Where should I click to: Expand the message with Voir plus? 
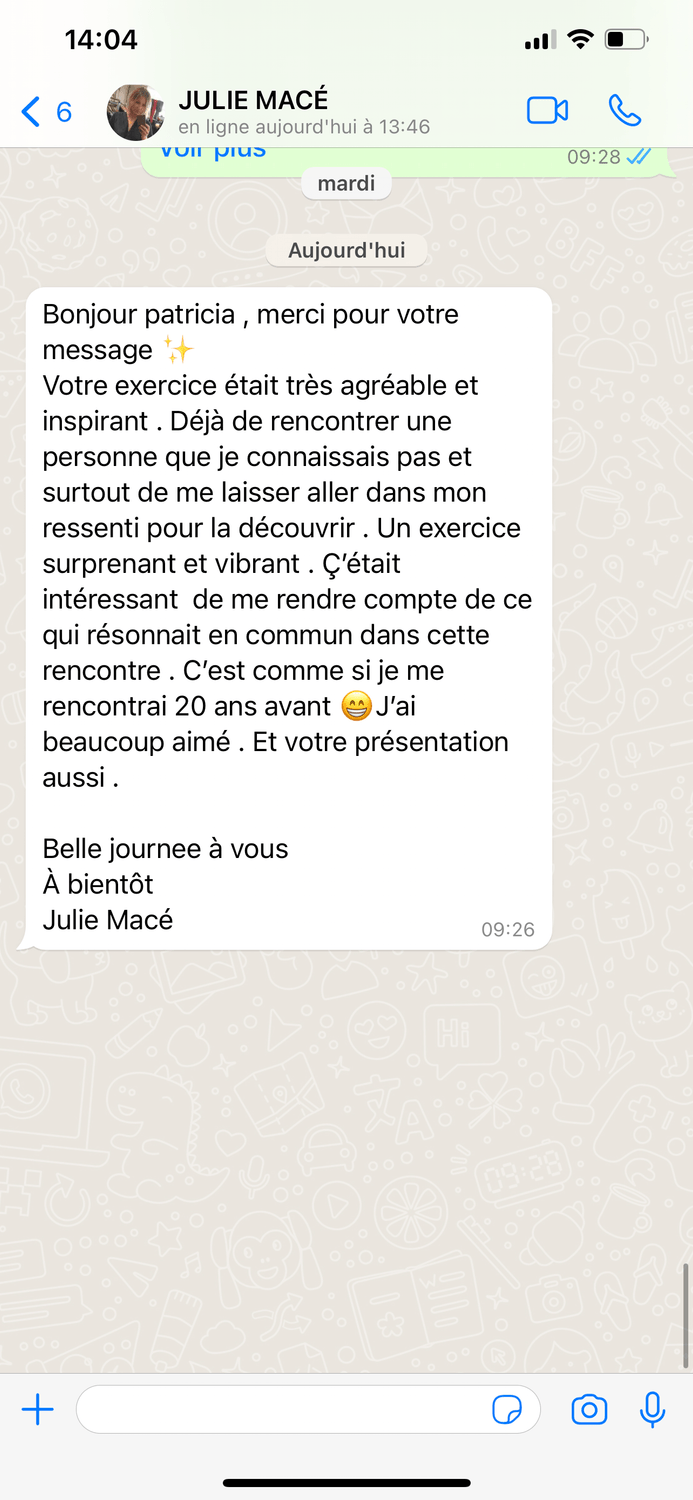[x=213, y=152]
